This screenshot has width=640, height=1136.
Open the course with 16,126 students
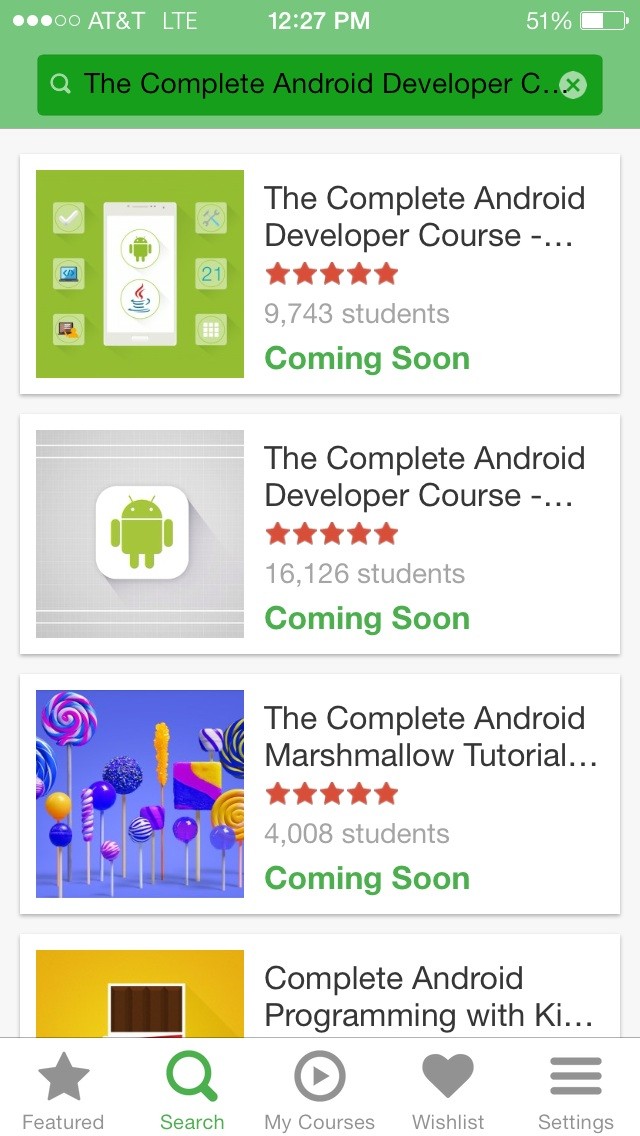320,534
